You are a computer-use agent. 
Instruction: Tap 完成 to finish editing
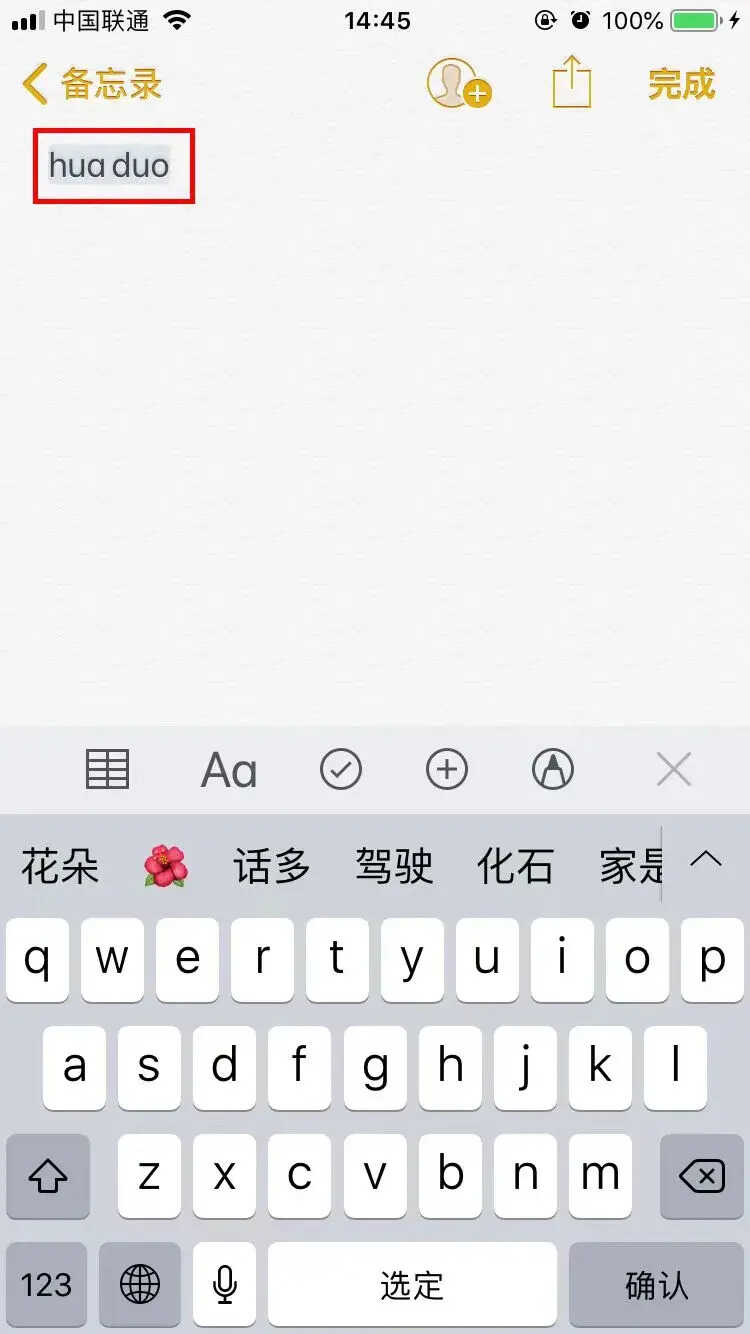click(x=681, y=84)
